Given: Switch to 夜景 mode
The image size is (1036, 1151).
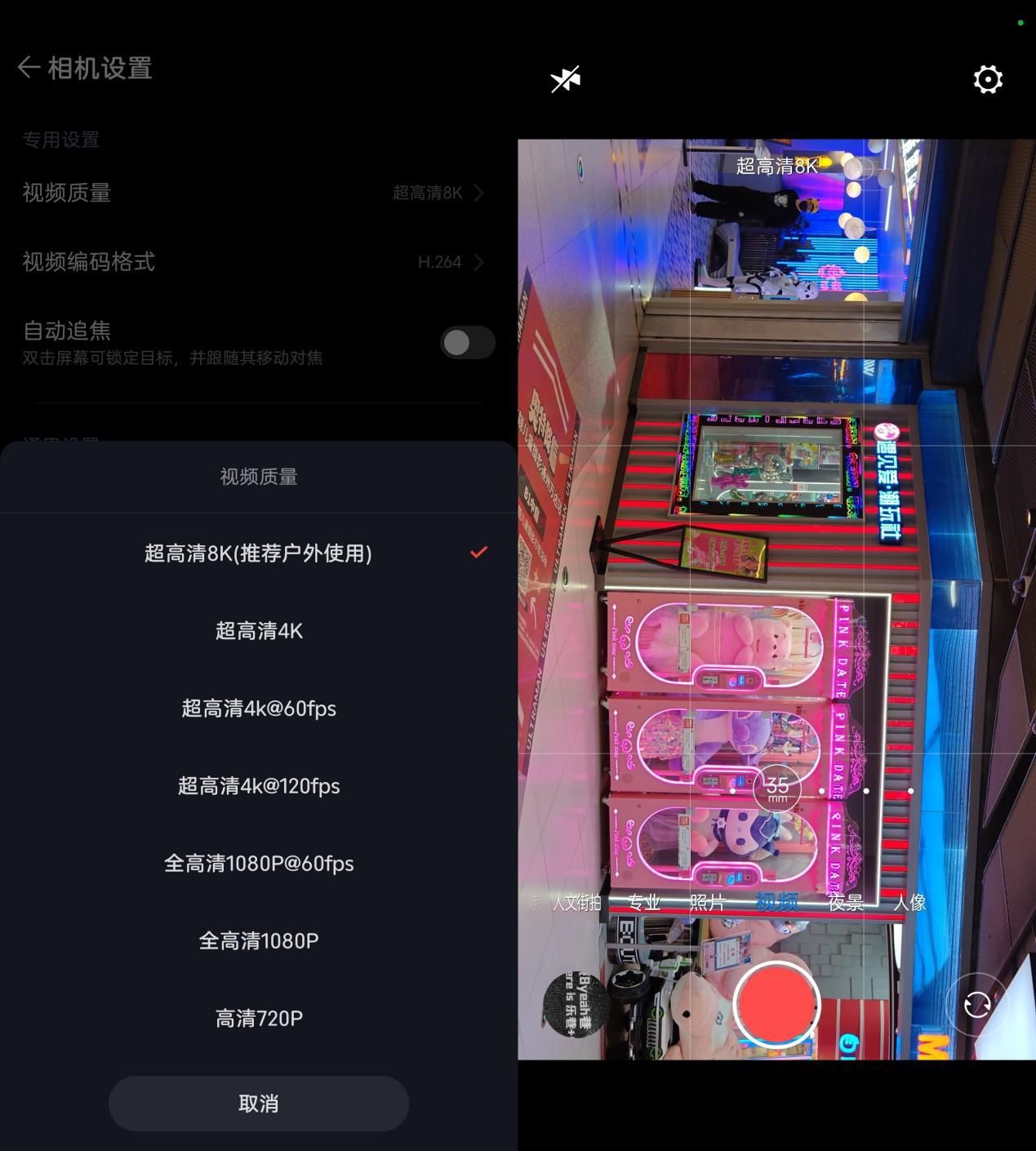Looking at the screenshot, I should pyautogui.click(x=845, y=902).
